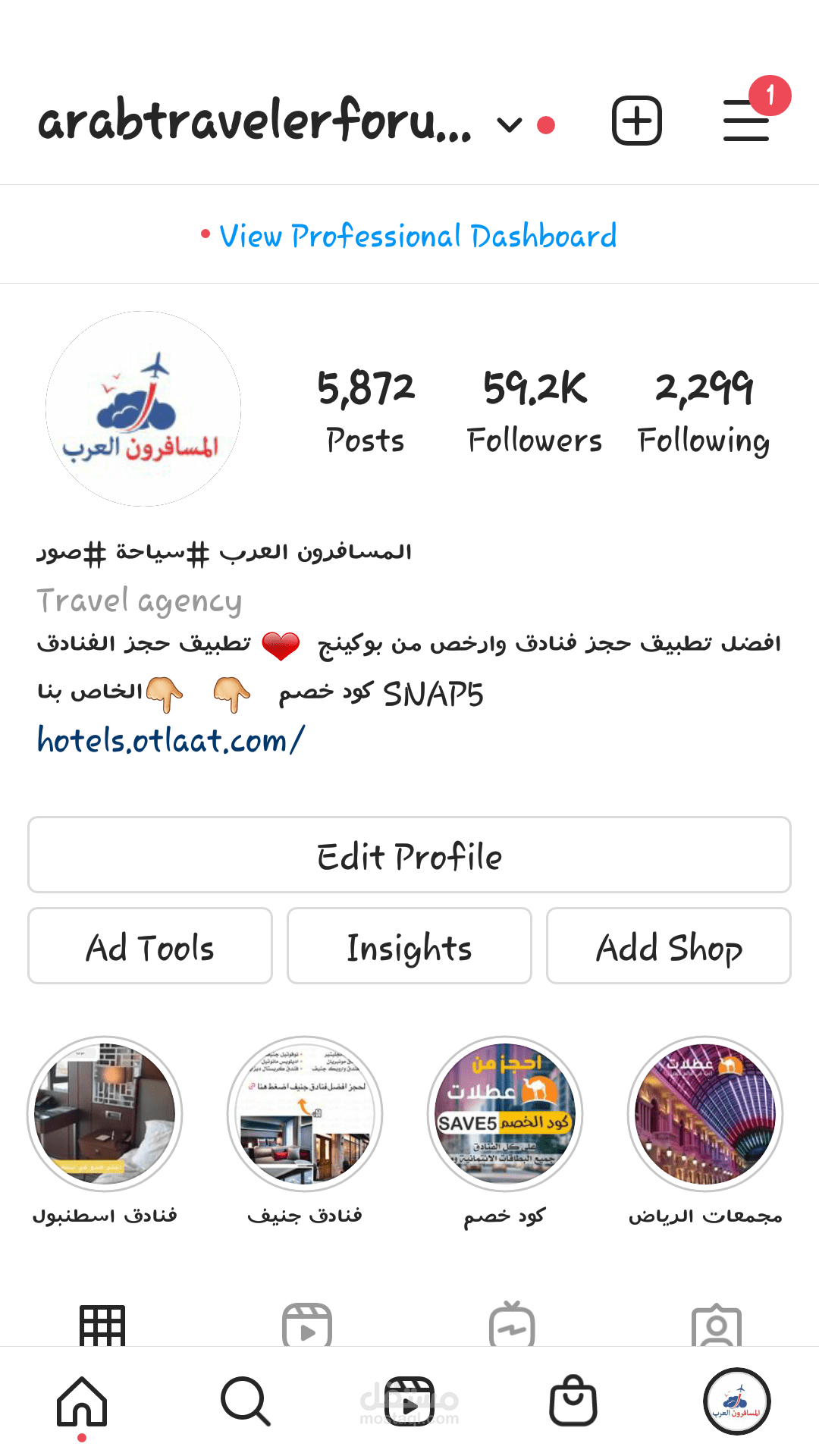This screenshot has height=1456, width=819.
Task: Expand the account switcher dropdown
Action: [x=510, y=124]
